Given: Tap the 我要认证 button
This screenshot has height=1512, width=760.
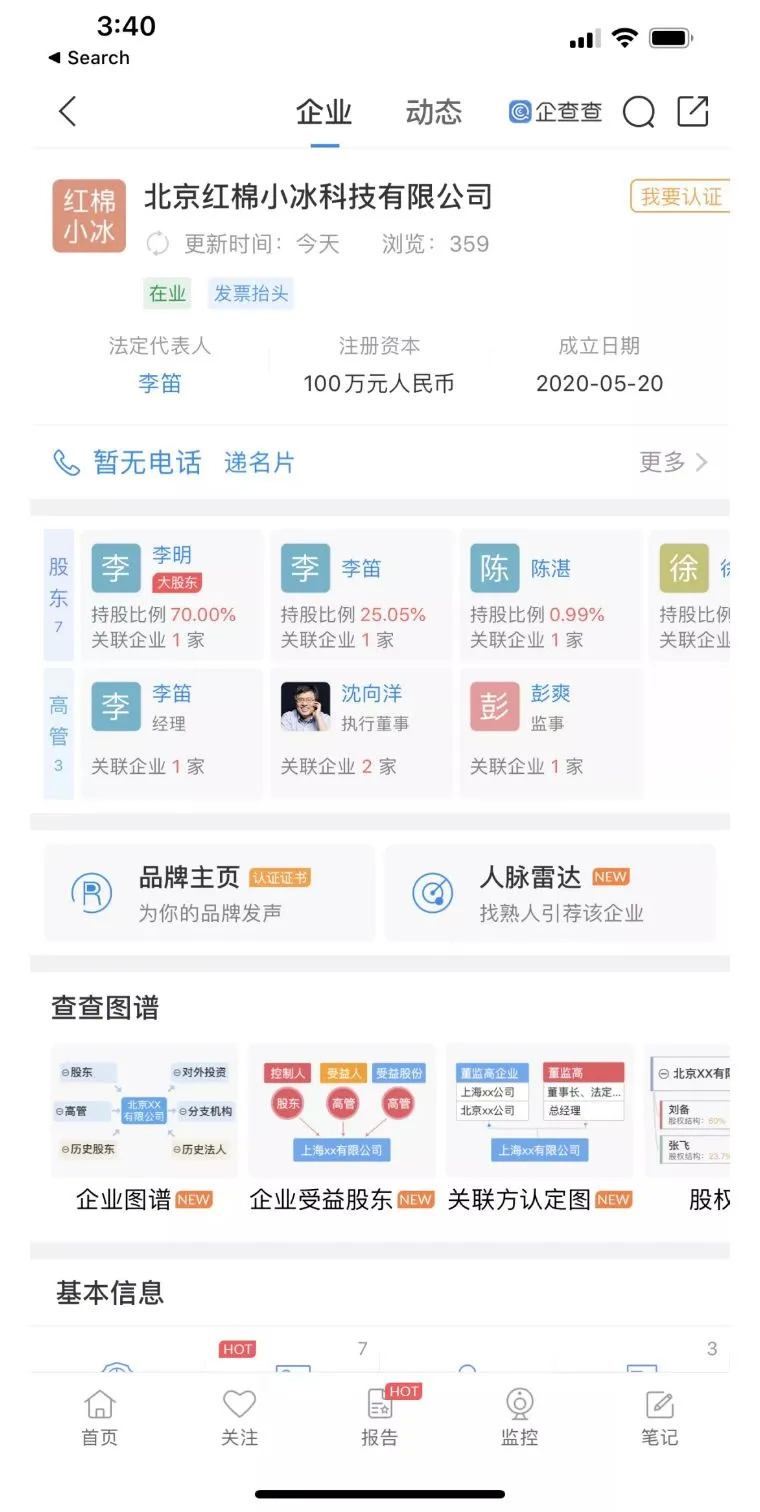Looking at the screenshot, I should coord(680,197).
